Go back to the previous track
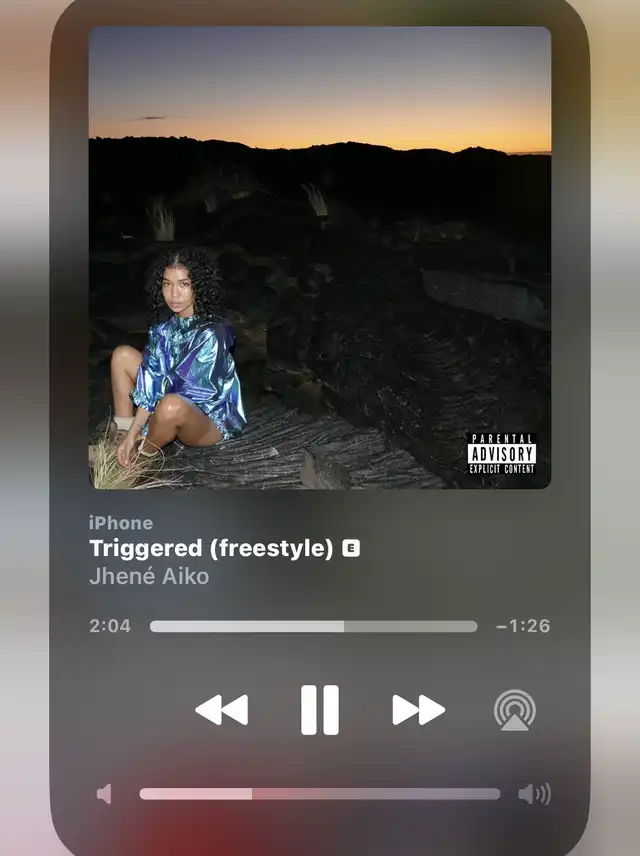The image size is (640, 856). tap(221, 710)
